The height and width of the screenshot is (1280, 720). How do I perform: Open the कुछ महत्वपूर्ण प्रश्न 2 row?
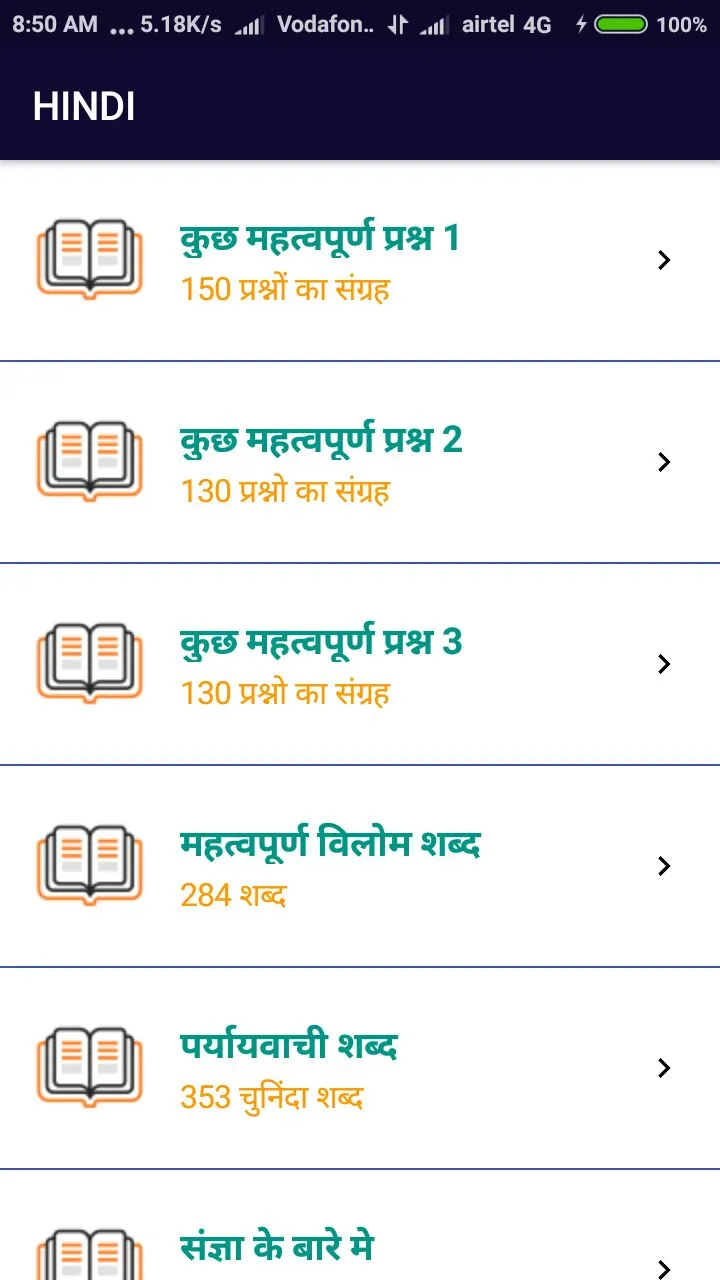(x=360, y=462)
